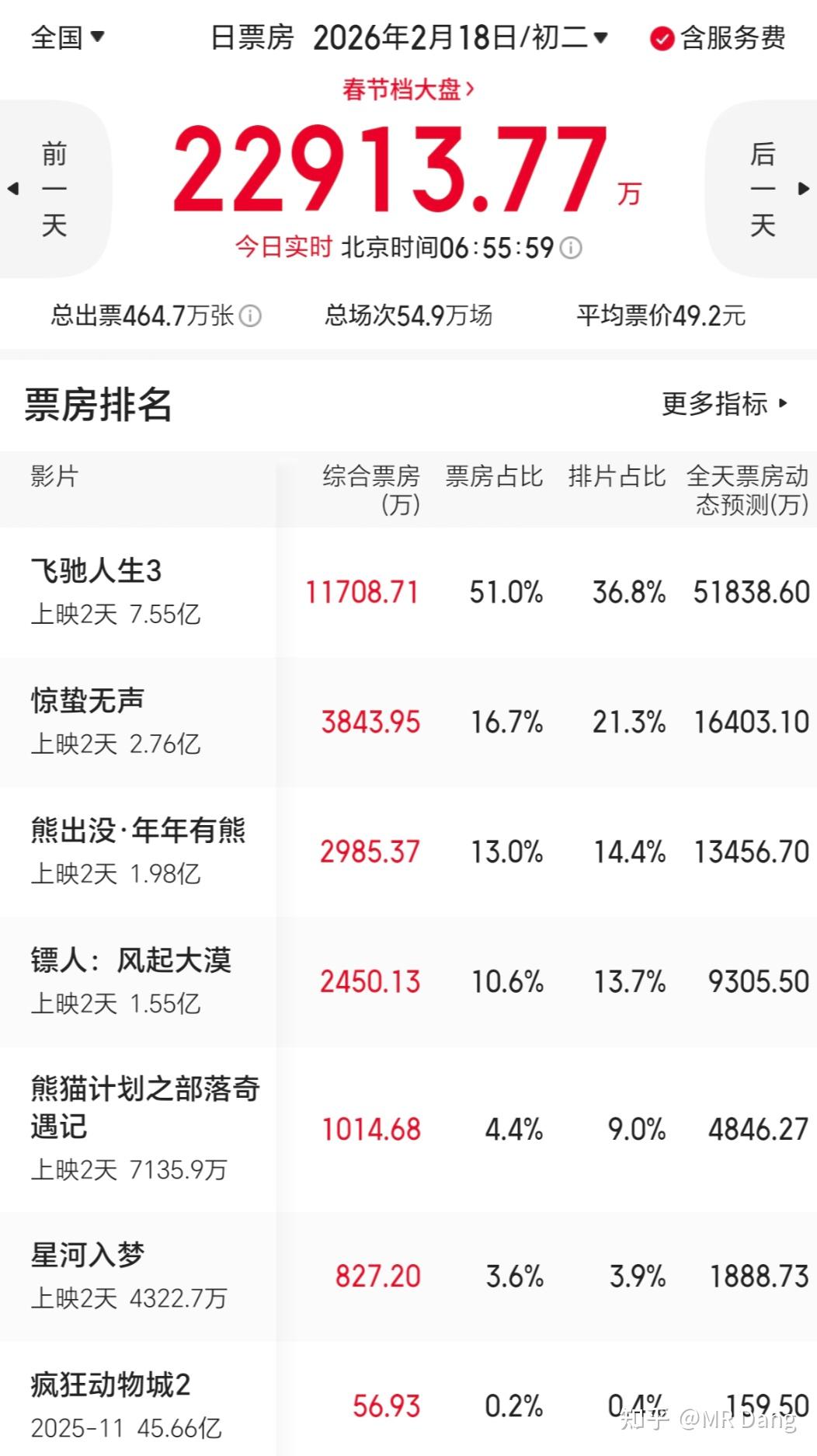Click info icon beside 总出票464.7万张
This screenshot has height=1456, width=817.
(x=249, y=316)
